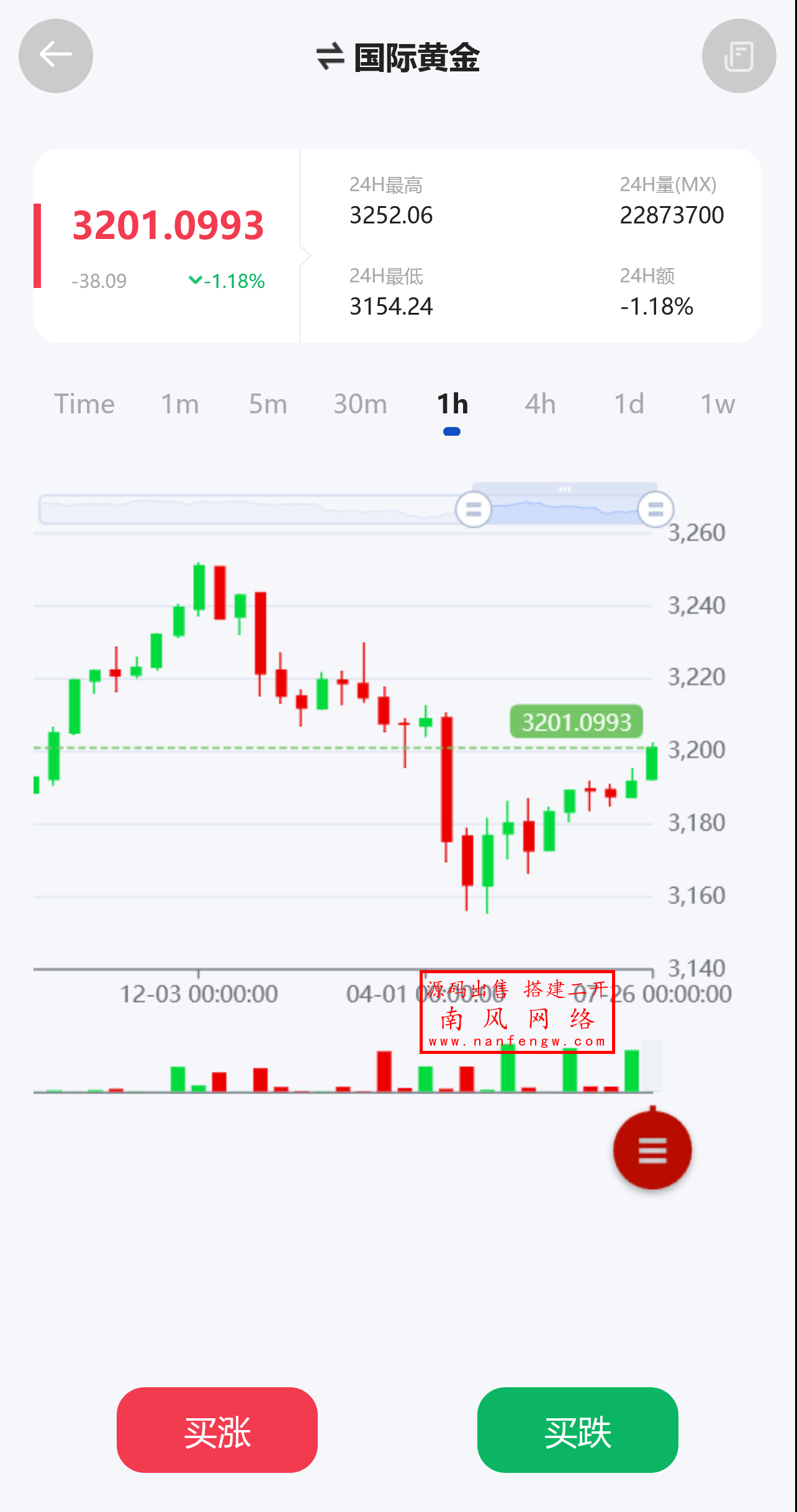This screenshot has height=1512, width=797.
Task: Go back using the arrow button
Action: click(56, 56)
